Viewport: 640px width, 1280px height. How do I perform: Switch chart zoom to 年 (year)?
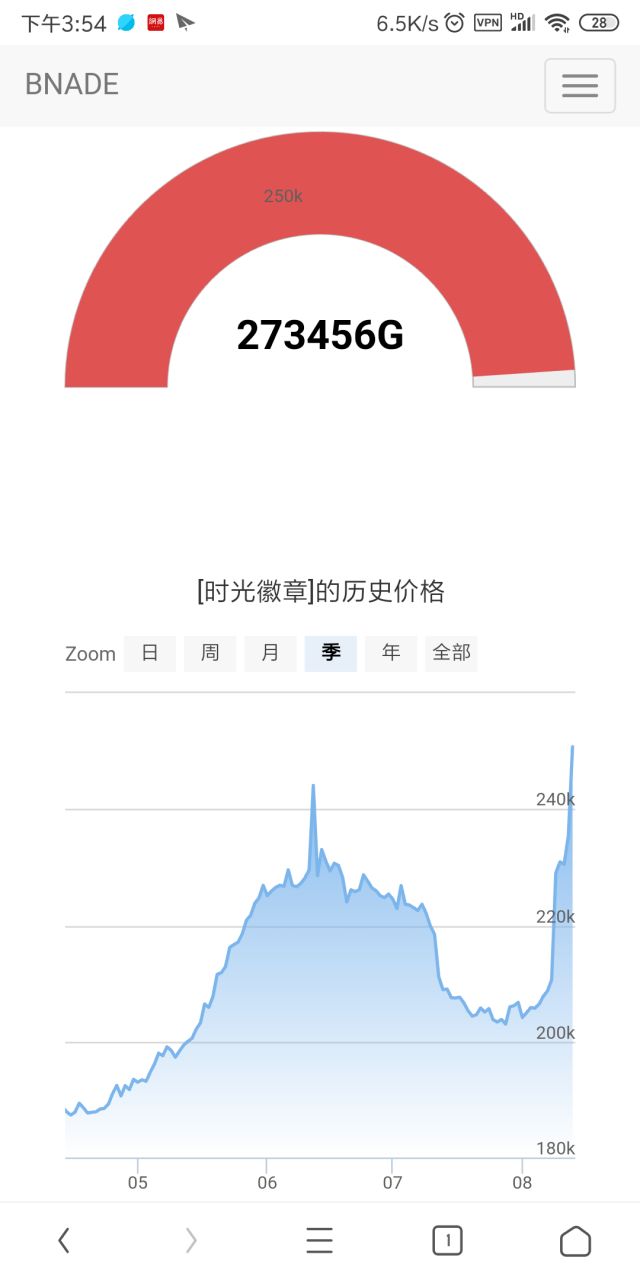[391, 654]
